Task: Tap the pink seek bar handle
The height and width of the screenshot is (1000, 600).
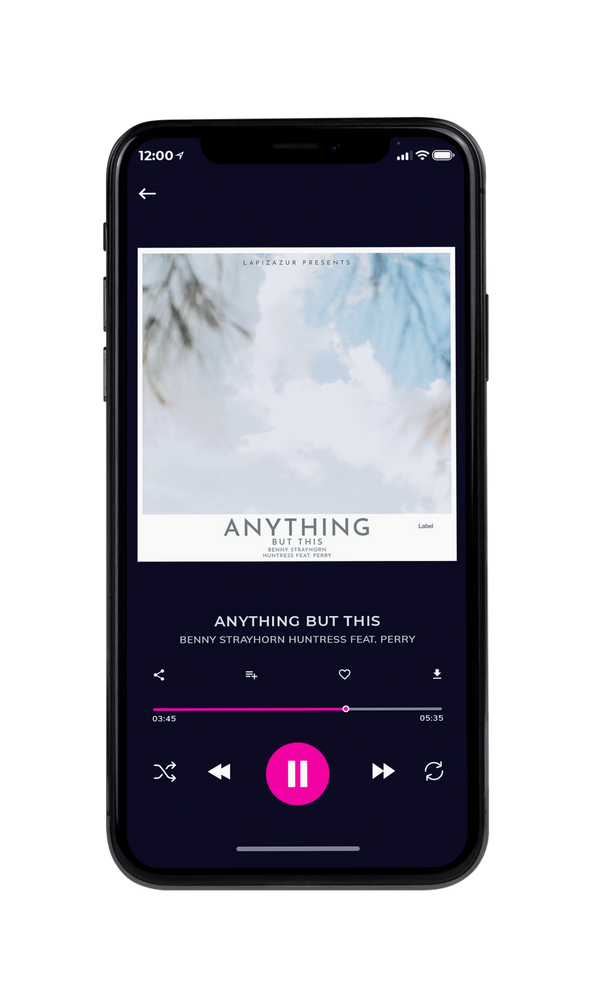Action: [346, 709]
